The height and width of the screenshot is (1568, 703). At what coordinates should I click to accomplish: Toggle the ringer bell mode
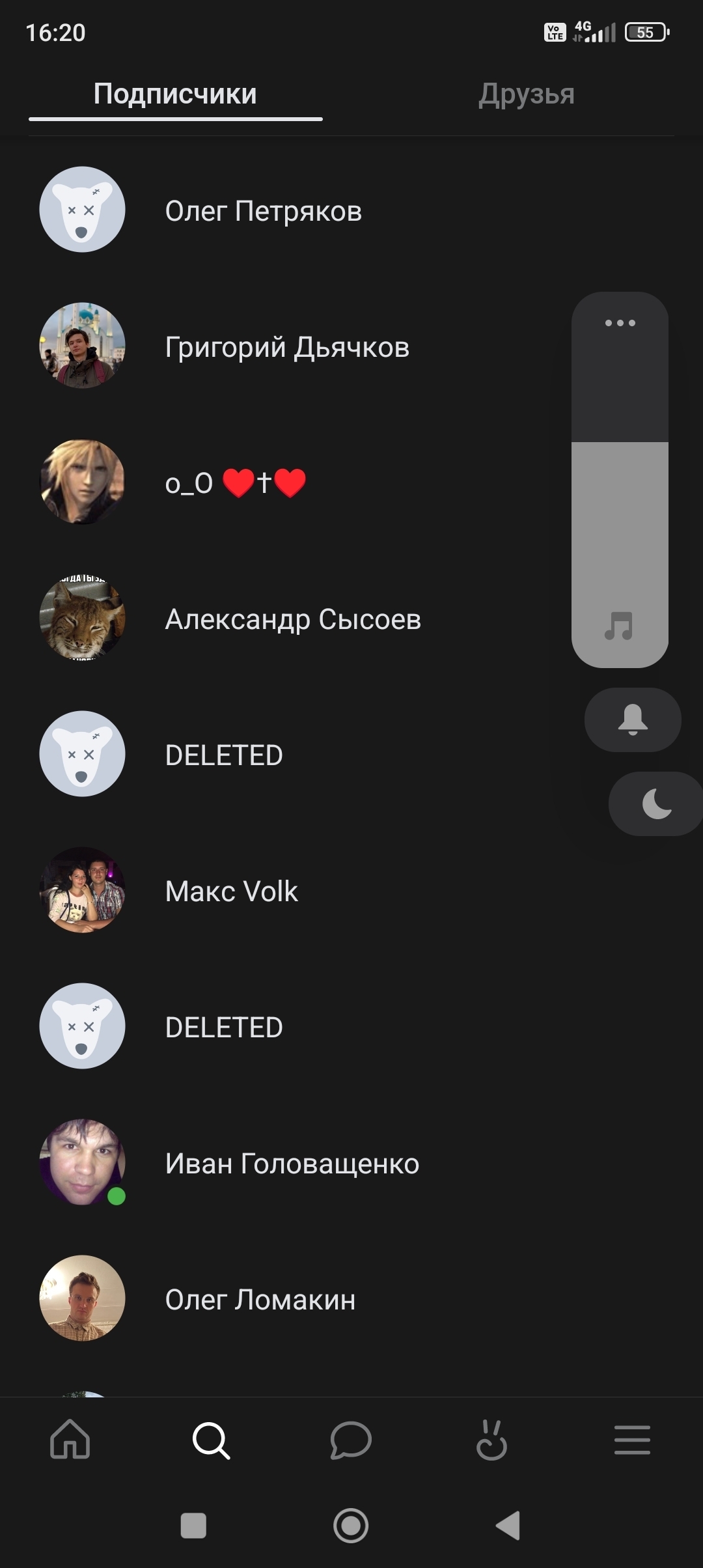point(633,720)
